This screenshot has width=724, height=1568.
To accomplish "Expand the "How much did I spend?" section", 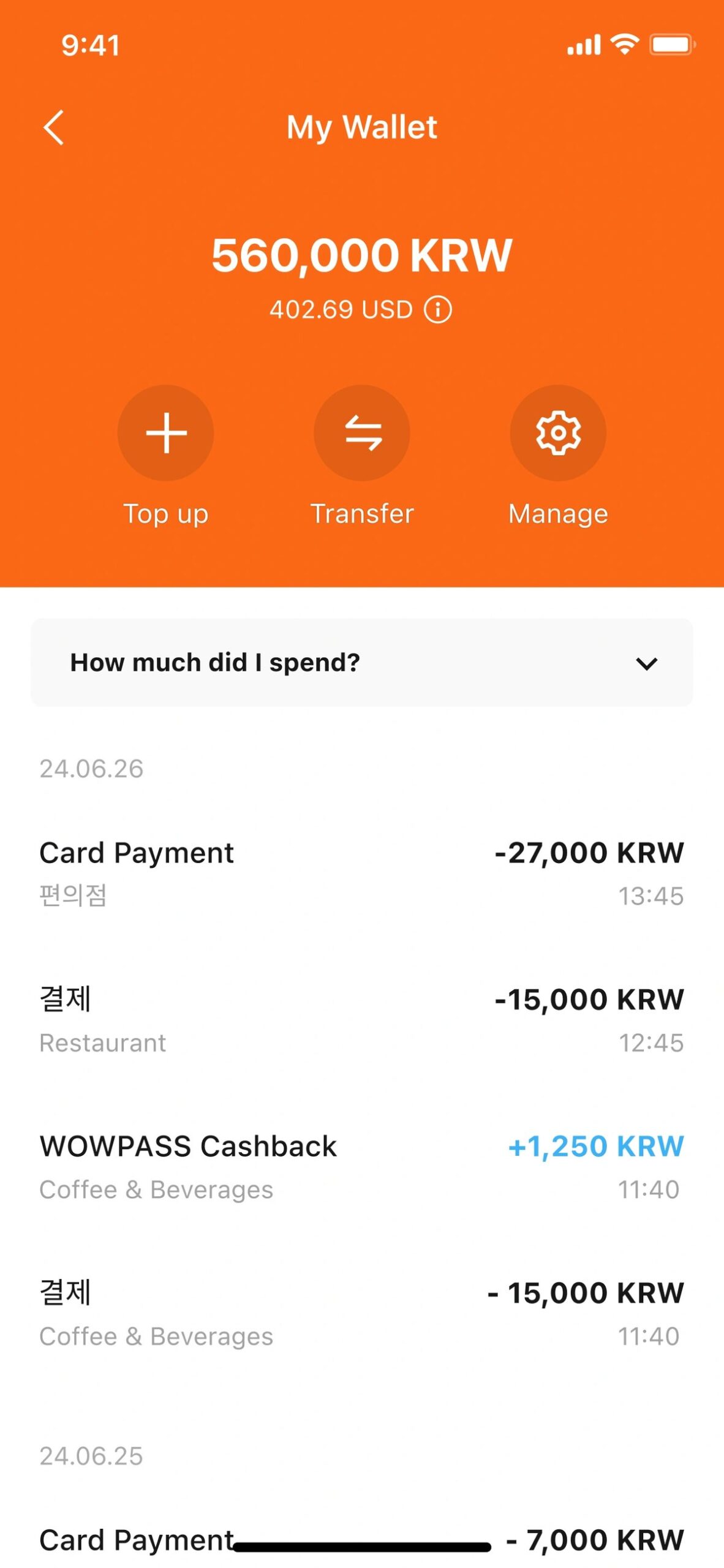I will [361, 663].
